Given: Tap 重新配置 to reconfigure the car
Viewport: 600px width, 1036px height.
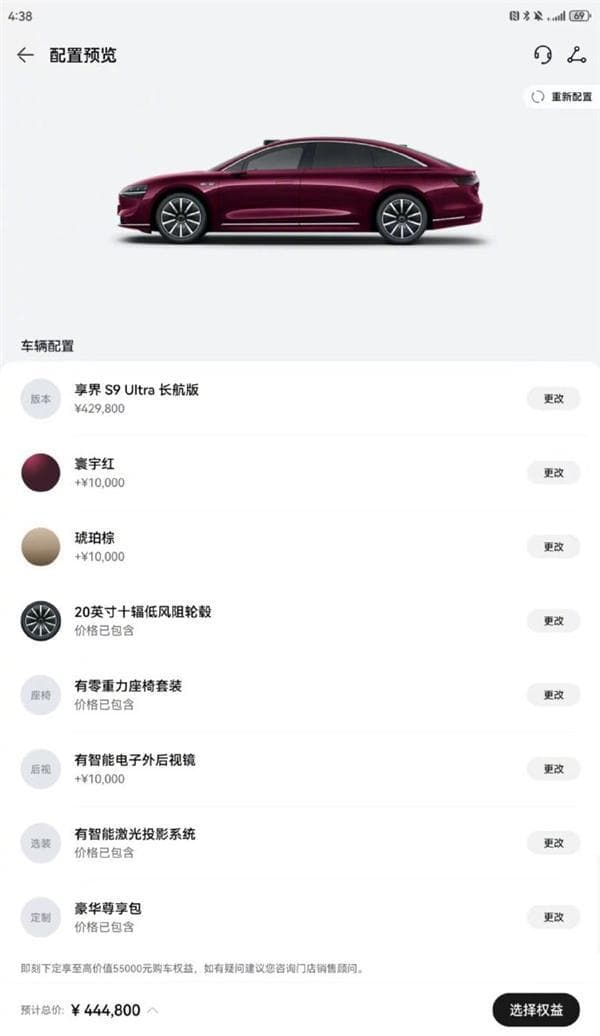Looking at the screenshot, I should tap(562, 97).
